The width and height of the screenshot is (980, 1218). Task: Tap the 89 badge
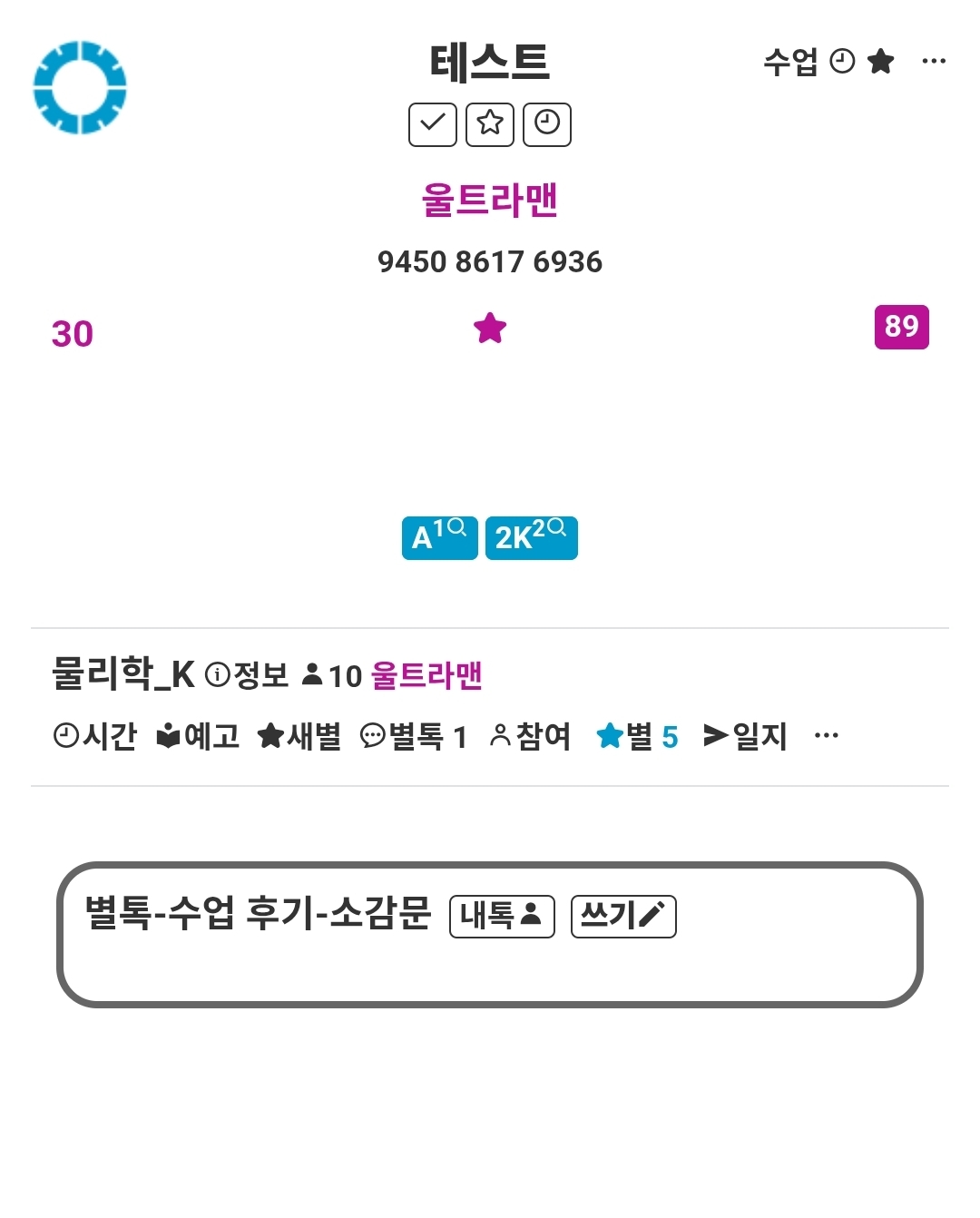click(x=901, y=327)
